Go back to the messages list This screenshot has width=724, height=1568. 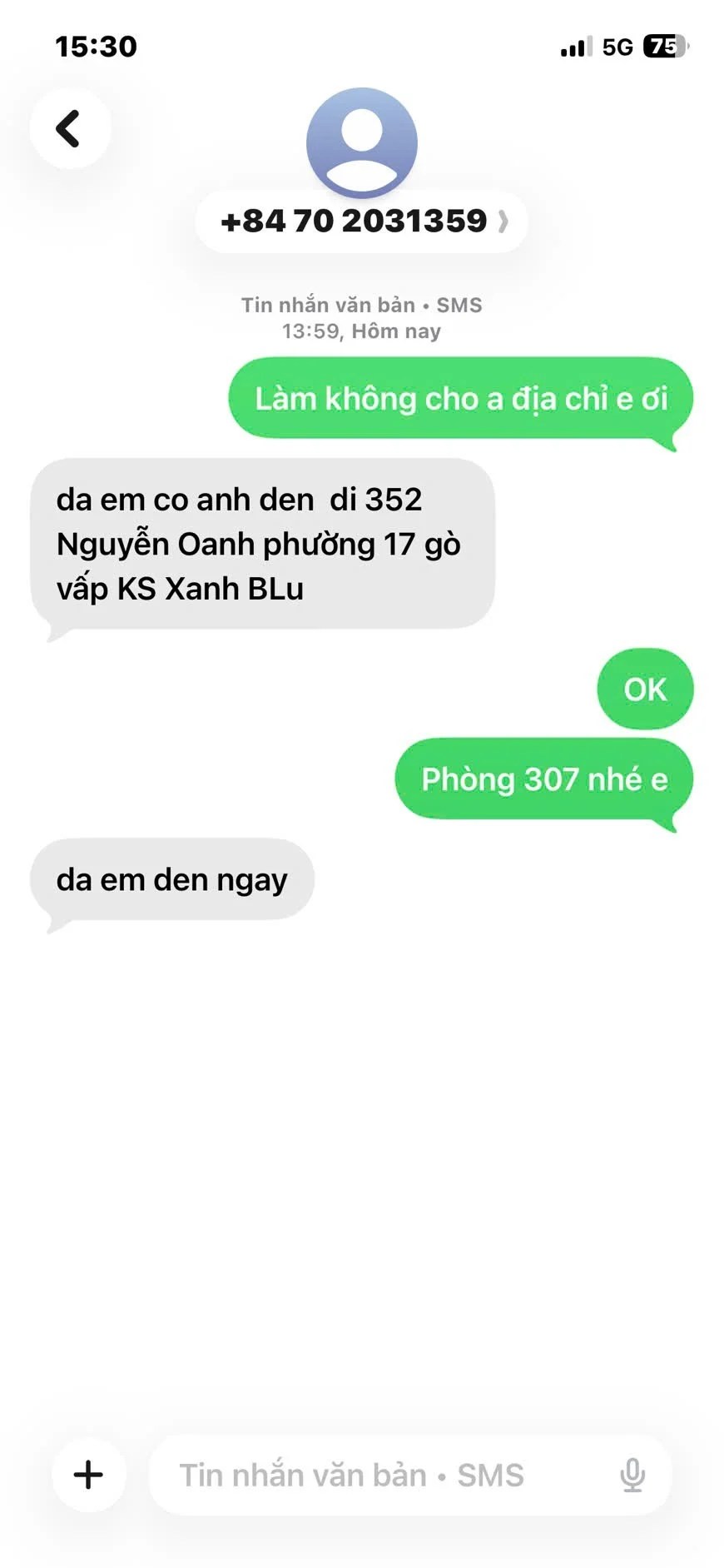69,129
